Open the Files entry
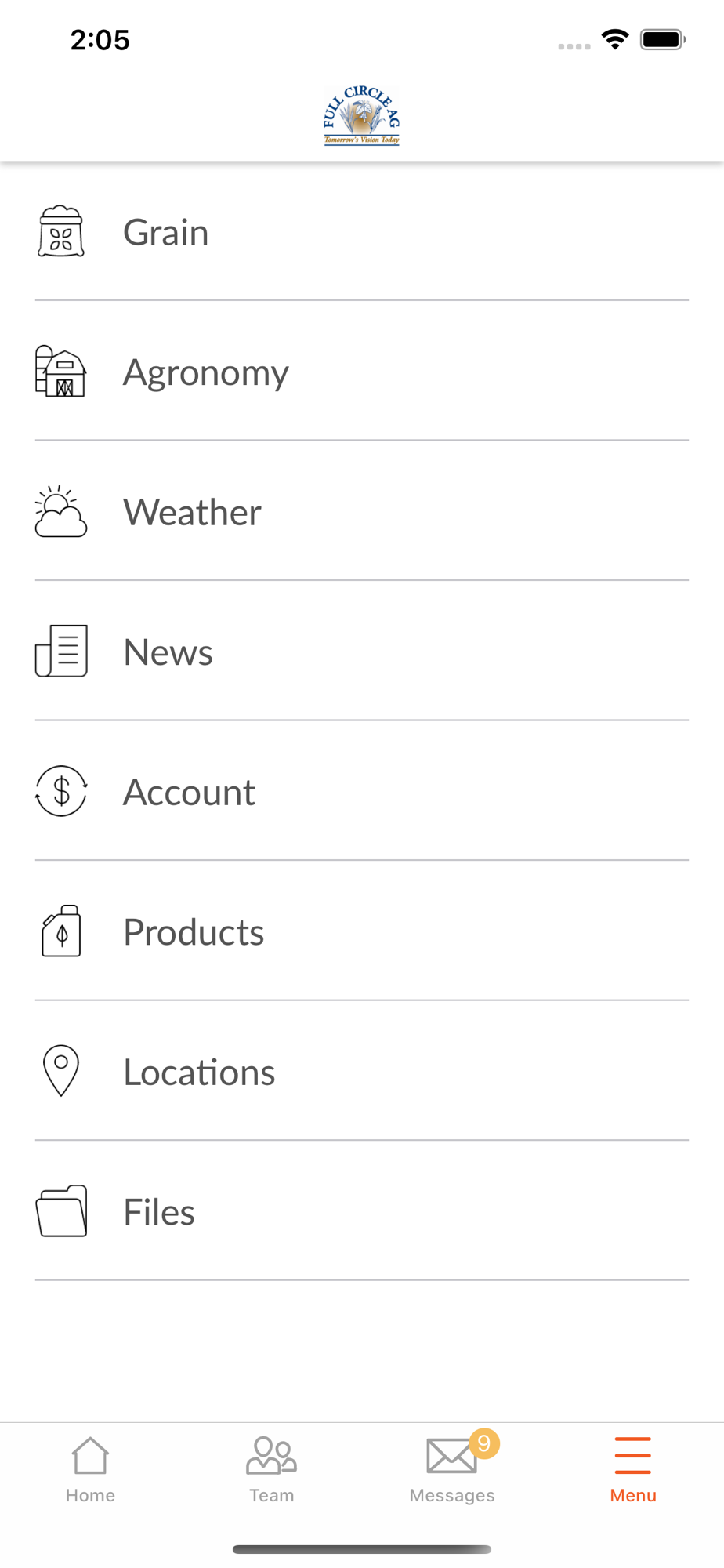 coord(362,1210)
